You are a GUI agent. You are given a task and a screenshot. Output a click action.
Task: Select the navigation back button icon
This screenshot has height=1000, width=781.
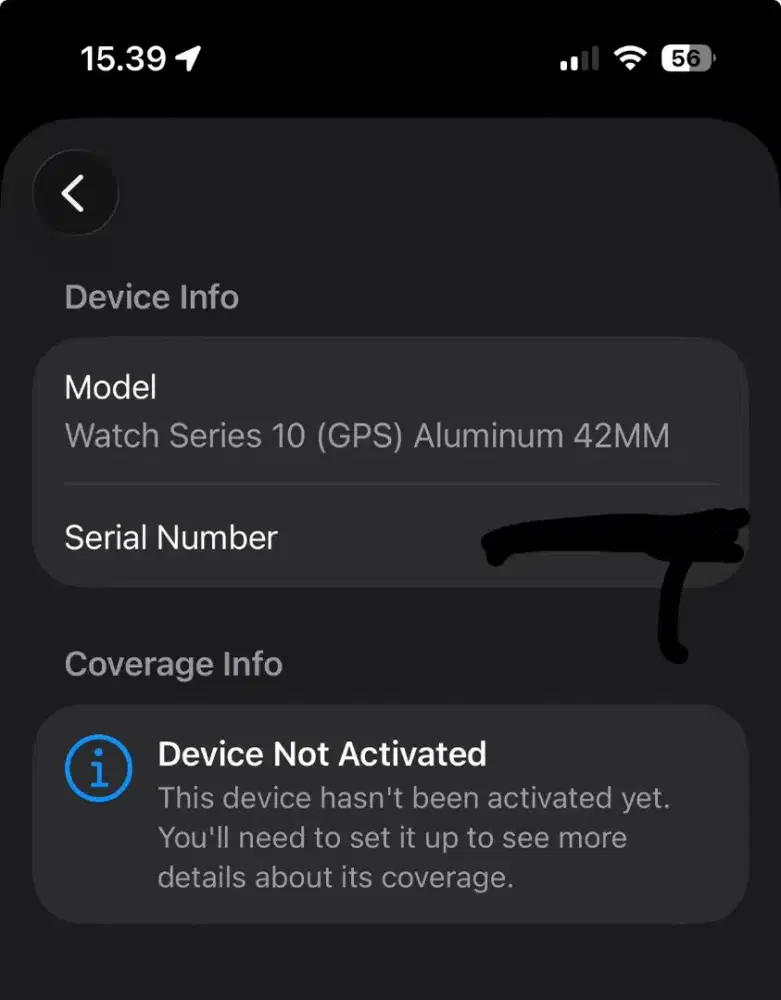pos(75,193)
